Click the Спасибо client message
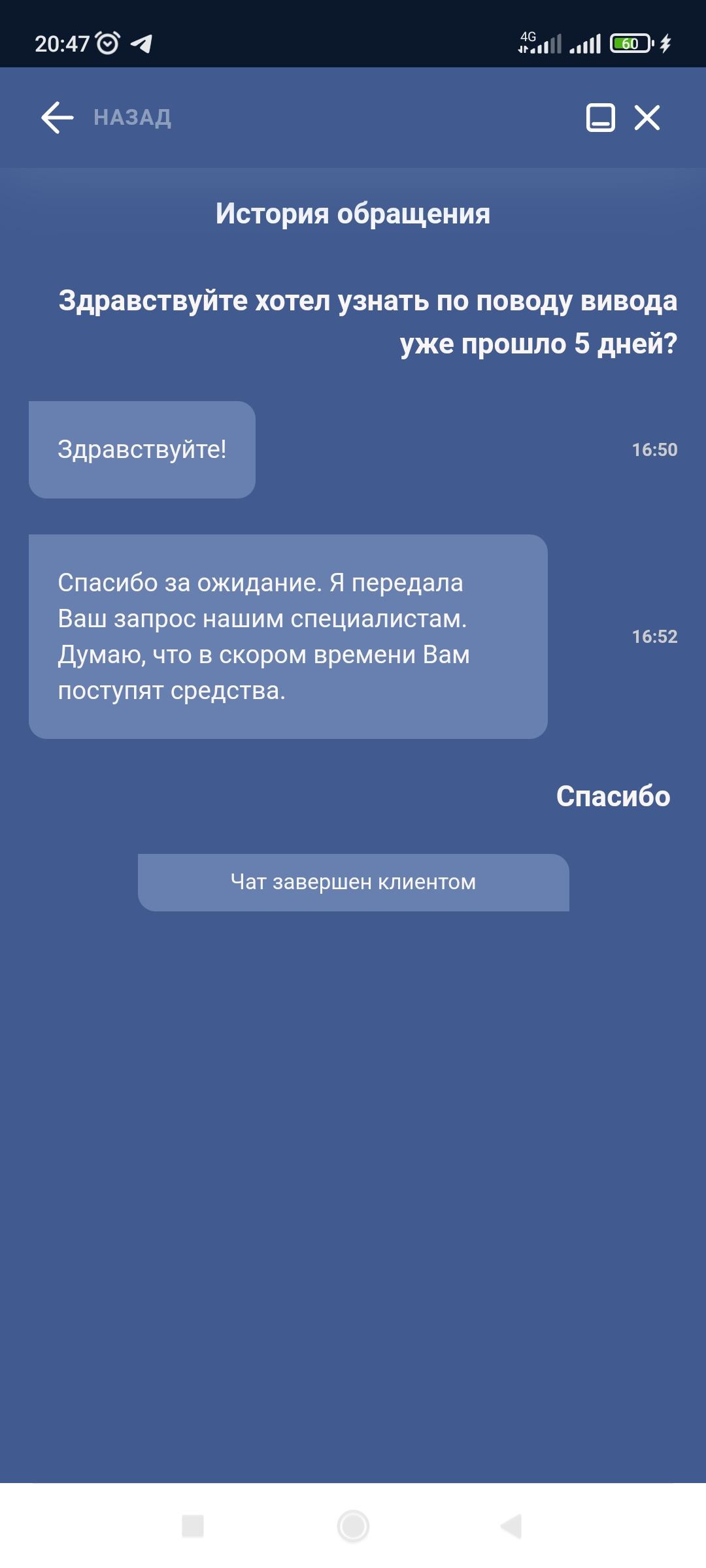The width and height of the screenshot is (706, 1568). click(x=613, y=796)
